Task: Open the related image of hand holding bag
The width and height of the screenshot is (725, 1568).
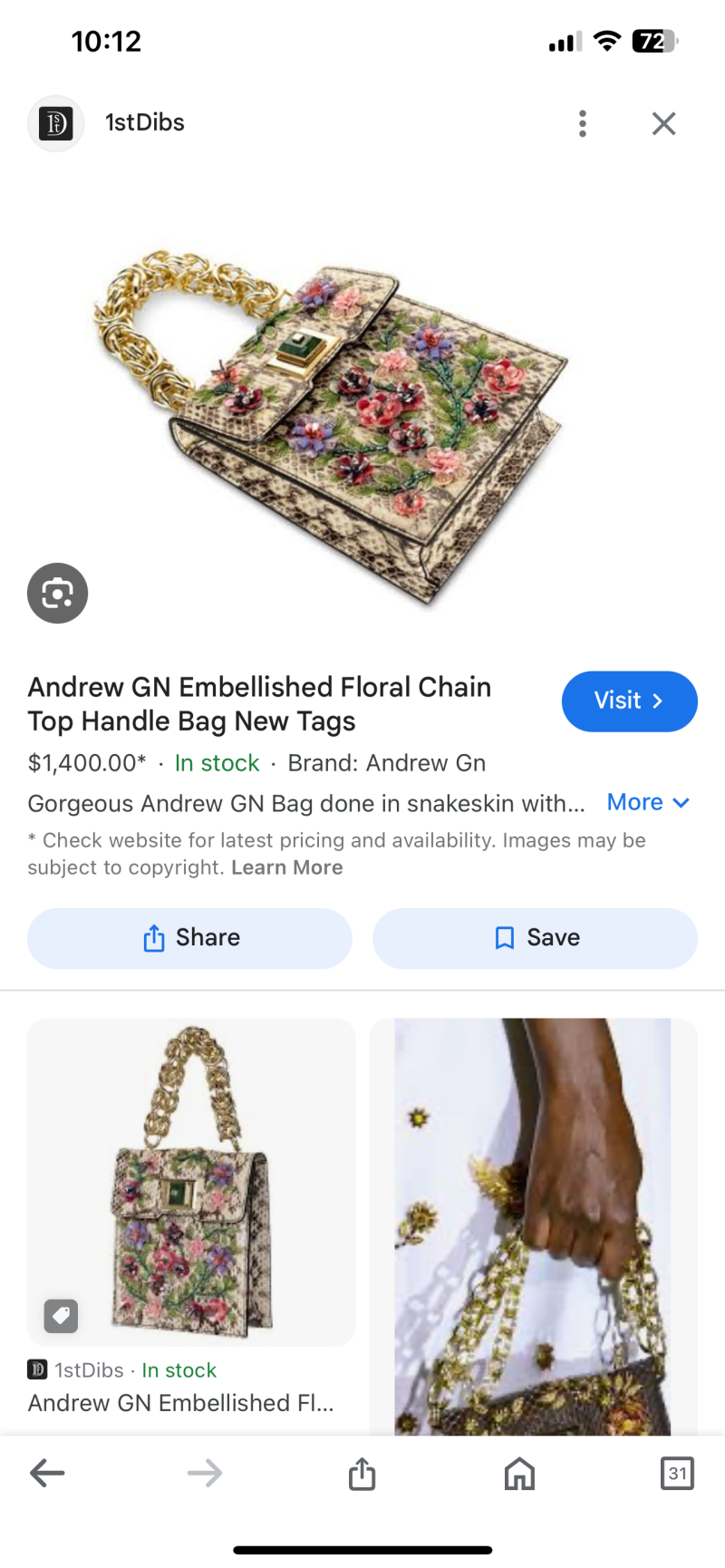Action: (533, 1225)
